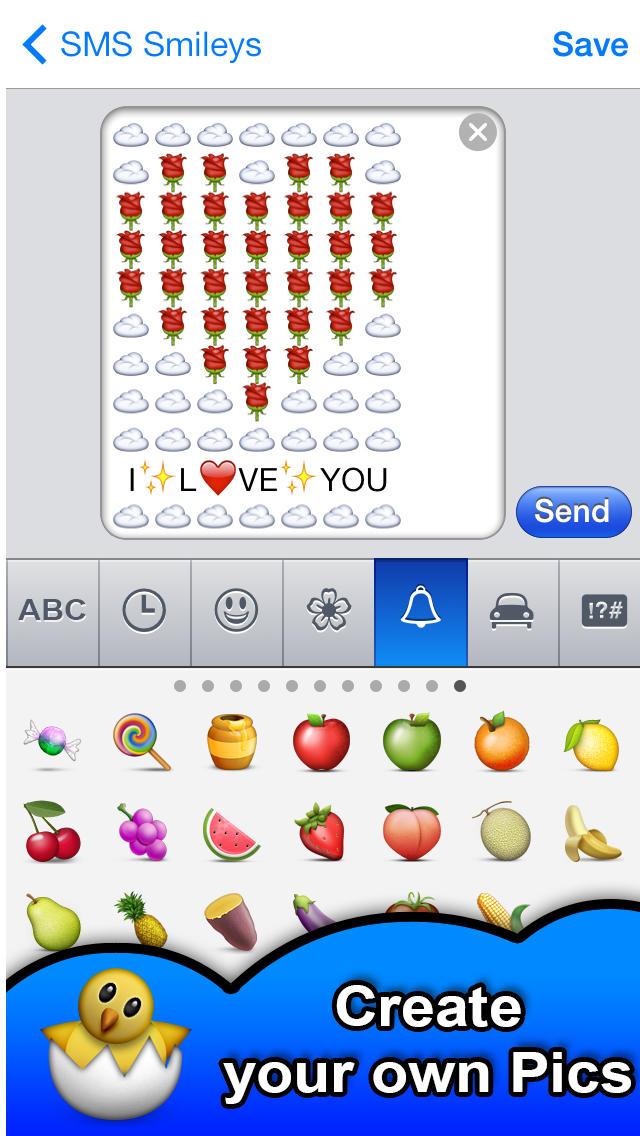Switch to the car travel category
640x1136 pixels.
(x=512, y=610)
